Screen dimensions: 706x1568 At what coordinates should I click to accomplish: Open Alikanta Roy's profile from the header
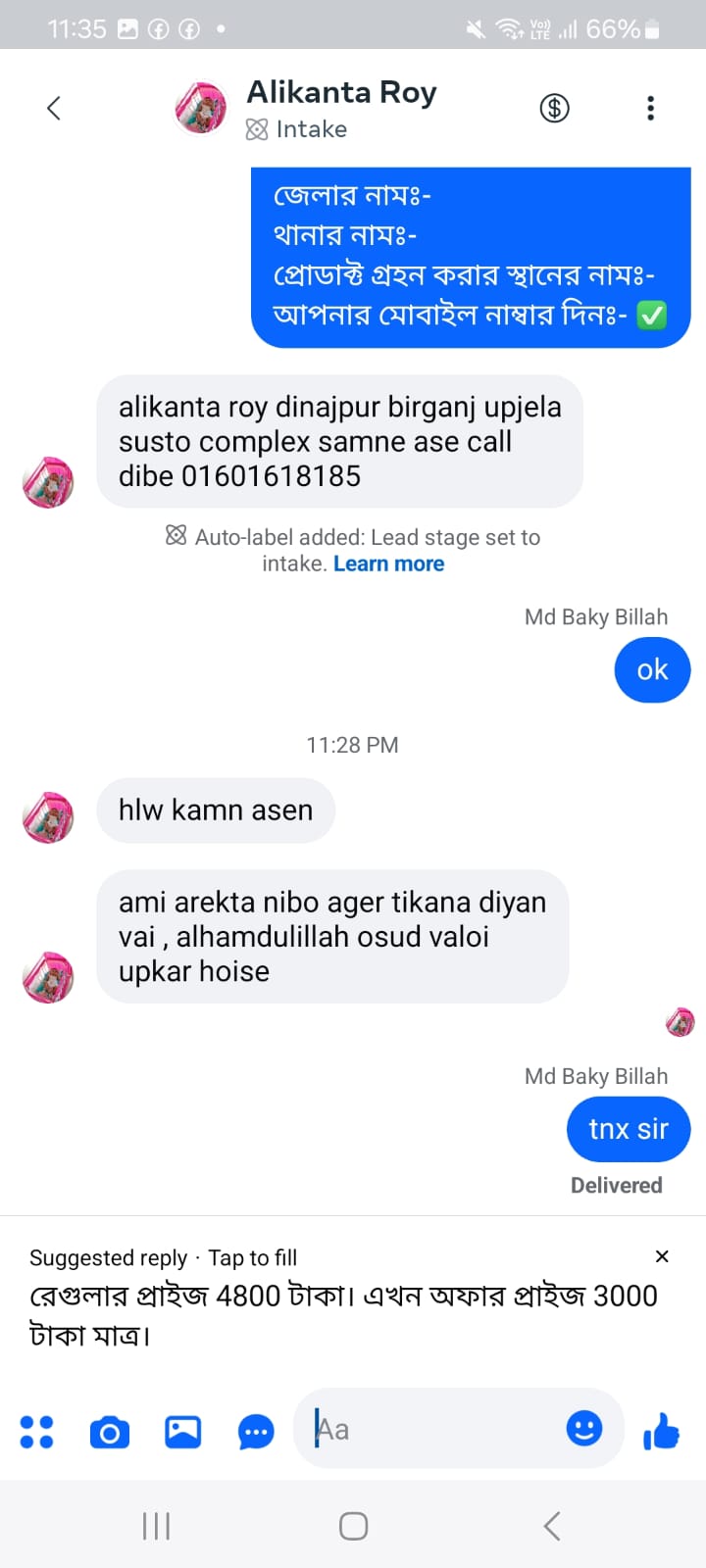(x=340, y=93)
